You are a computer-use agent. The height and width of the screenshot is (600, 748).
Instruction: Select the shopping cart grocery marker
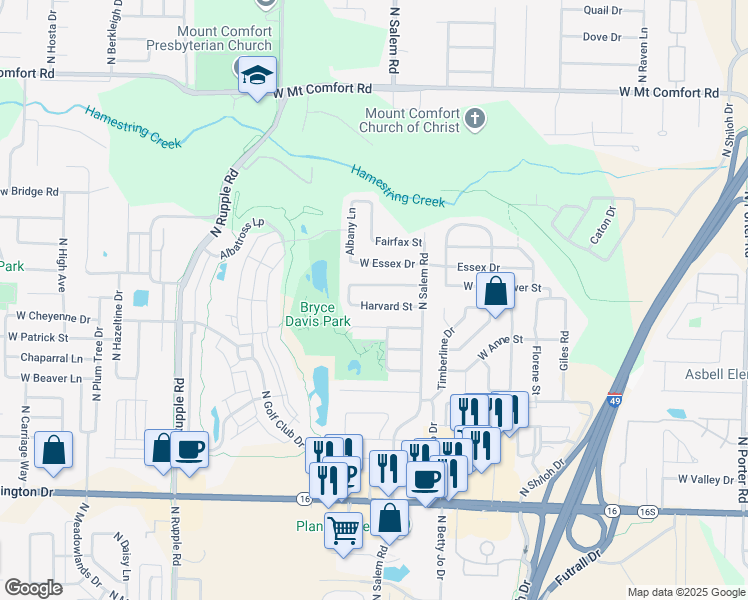(343, 533)
